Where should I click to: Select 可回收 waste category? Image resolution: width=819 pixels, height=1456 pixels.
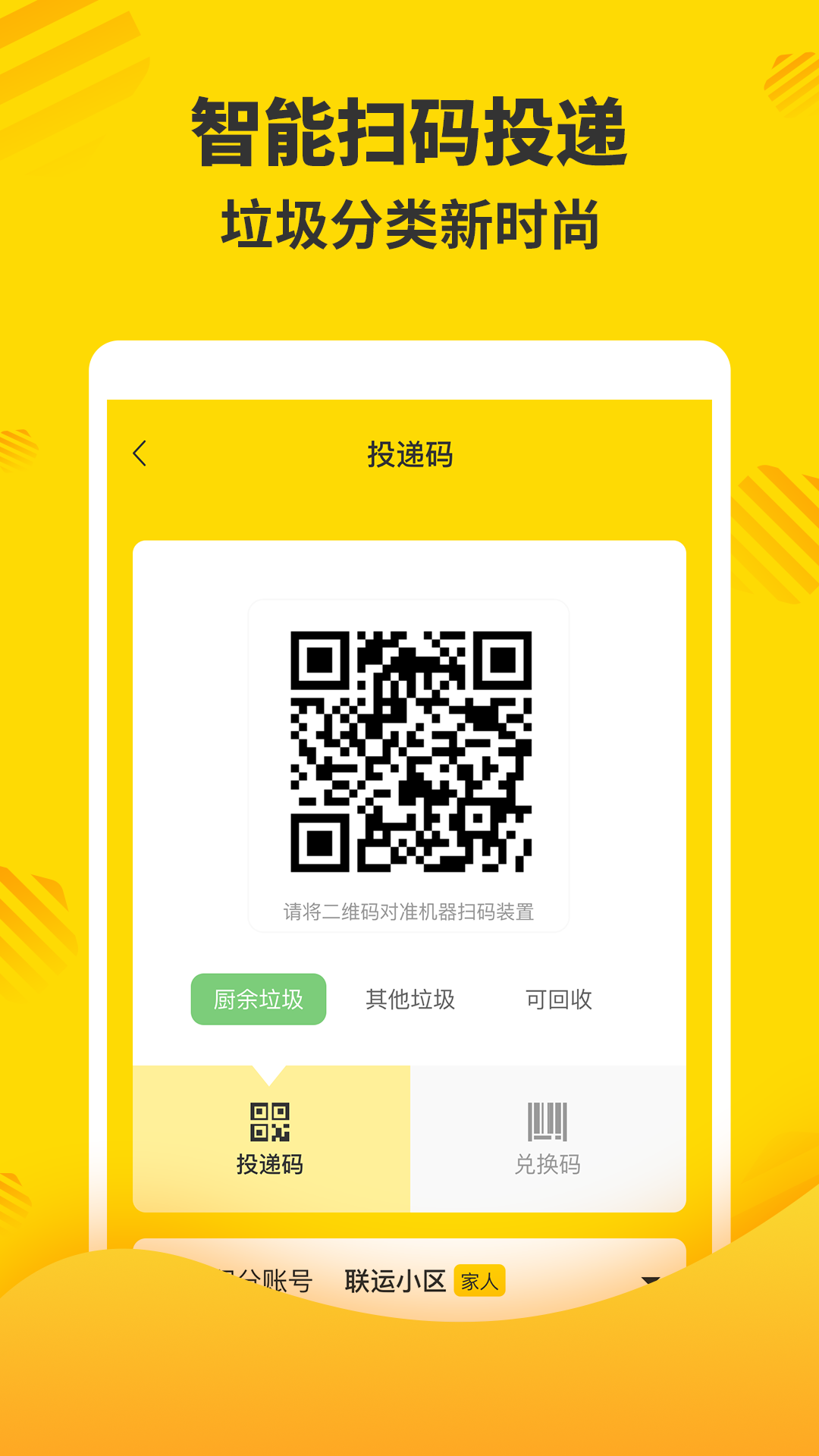[559, 1000]
